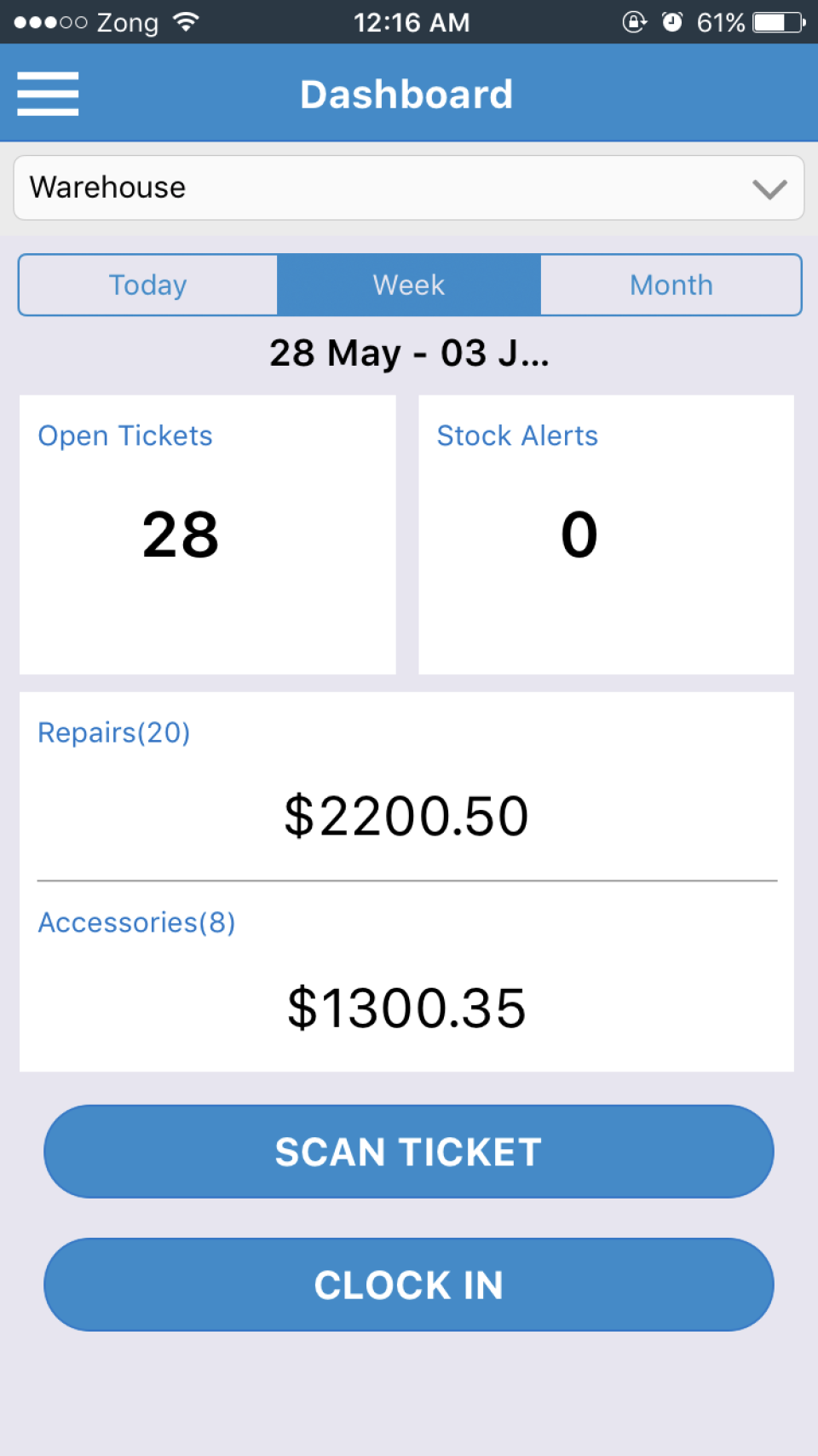Switch to the Today tab
Image resolution: width=818 pixels, height=1456 pixels.
147,285
